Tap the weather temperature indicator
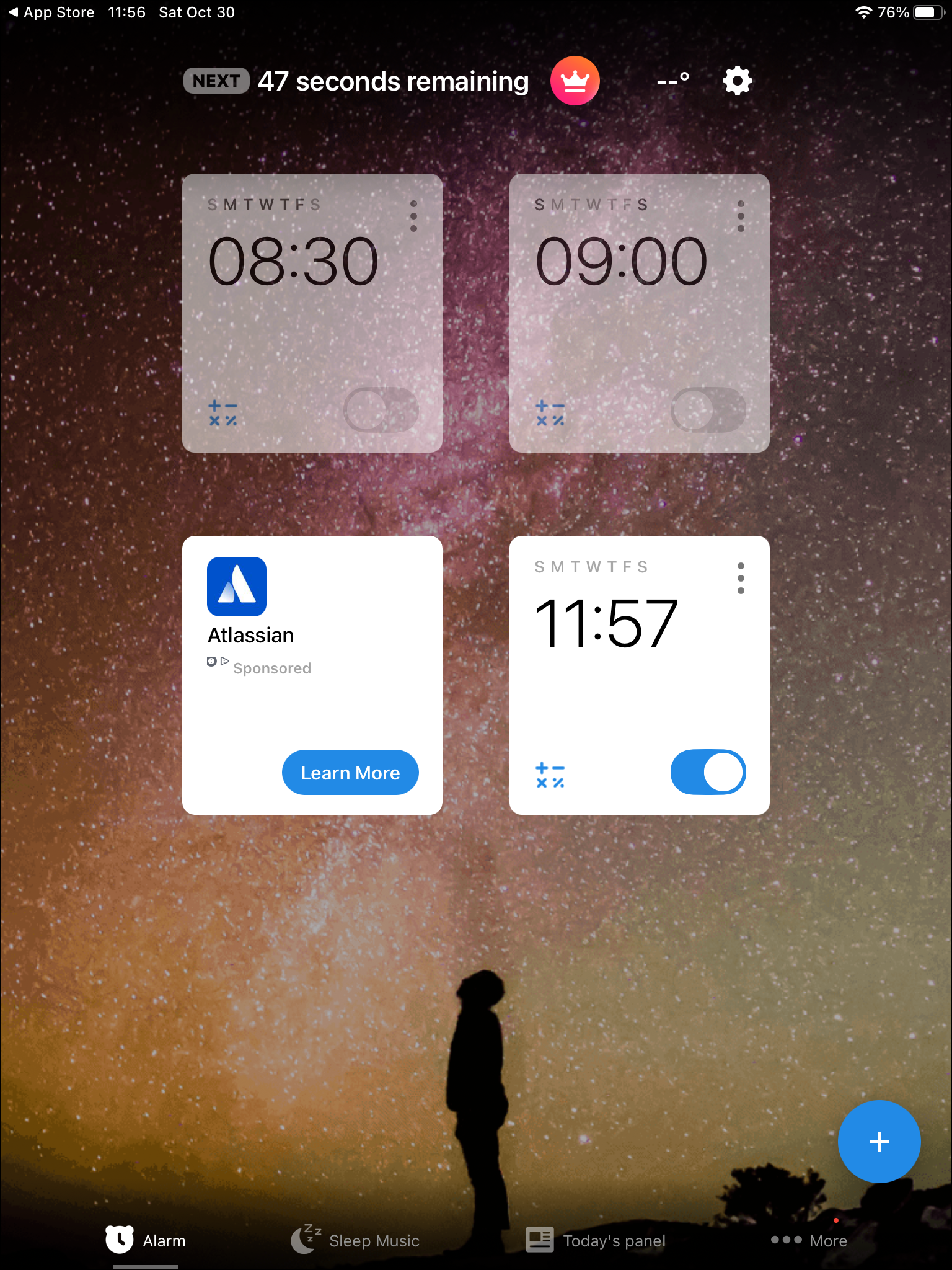Viewport: 952px width, 1270px height. 673,81
